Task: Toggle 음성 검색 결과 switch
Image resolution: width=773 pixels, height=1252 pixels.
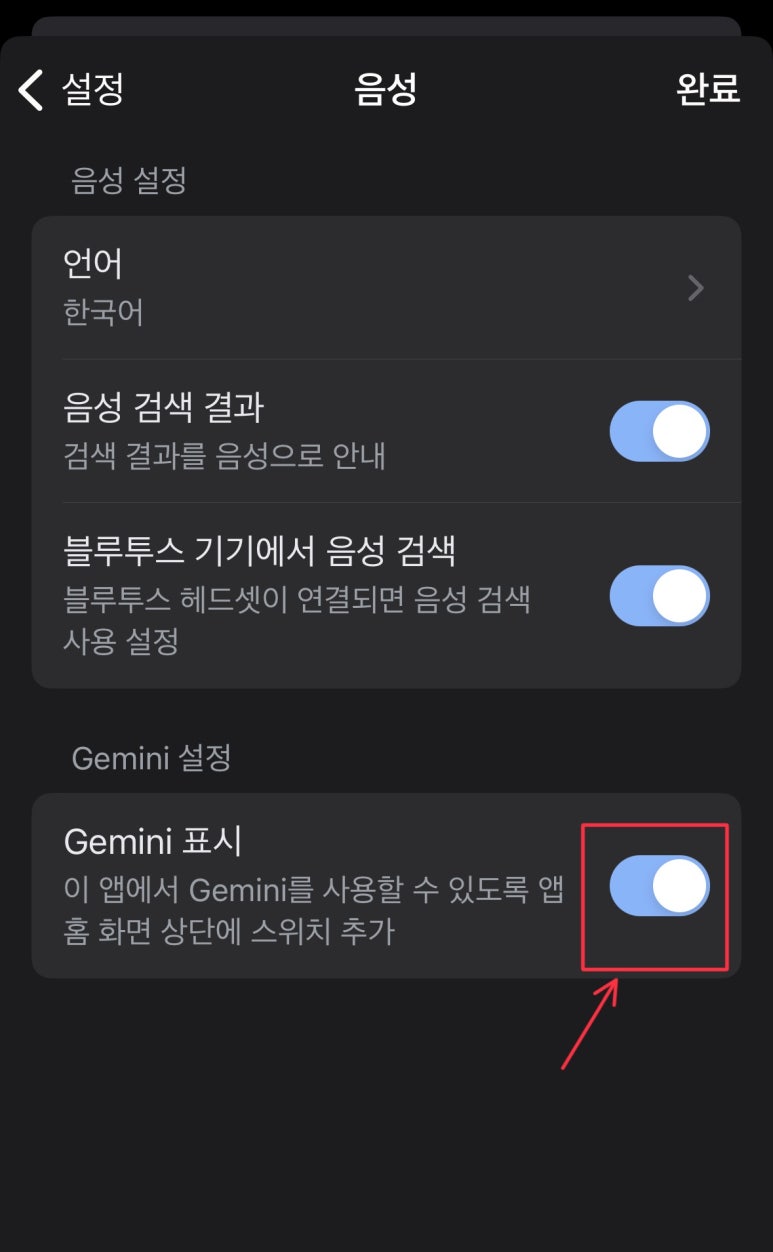Action: [660, 431]
